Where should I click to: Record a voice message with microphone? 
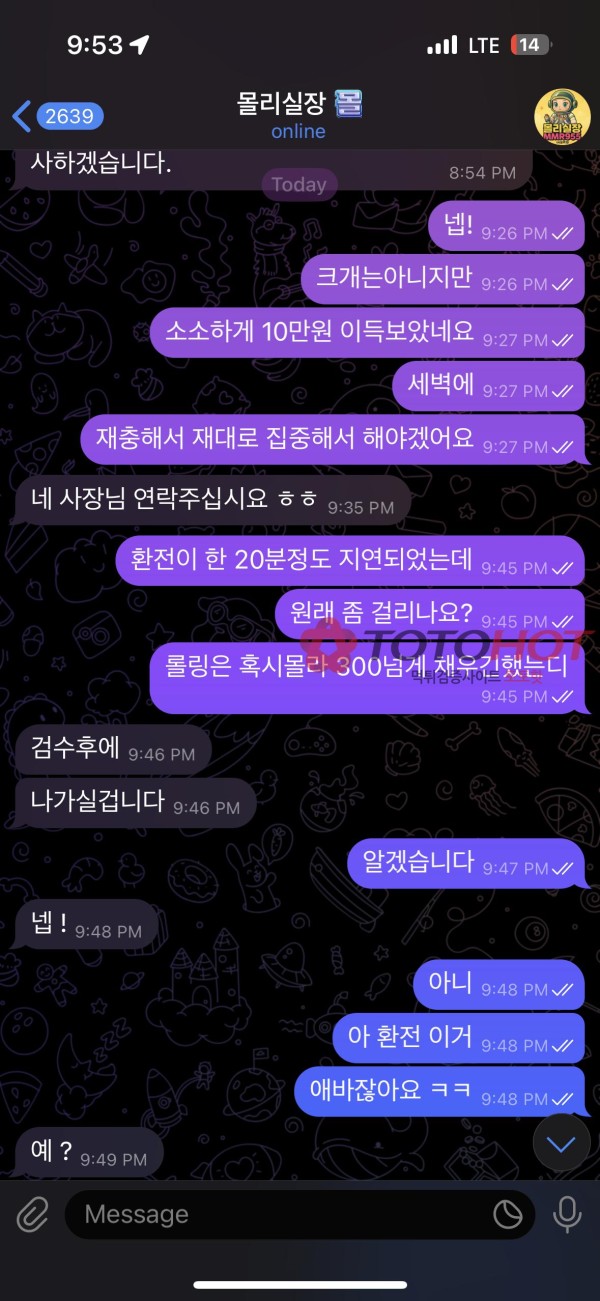click(x=567, y=1214)
